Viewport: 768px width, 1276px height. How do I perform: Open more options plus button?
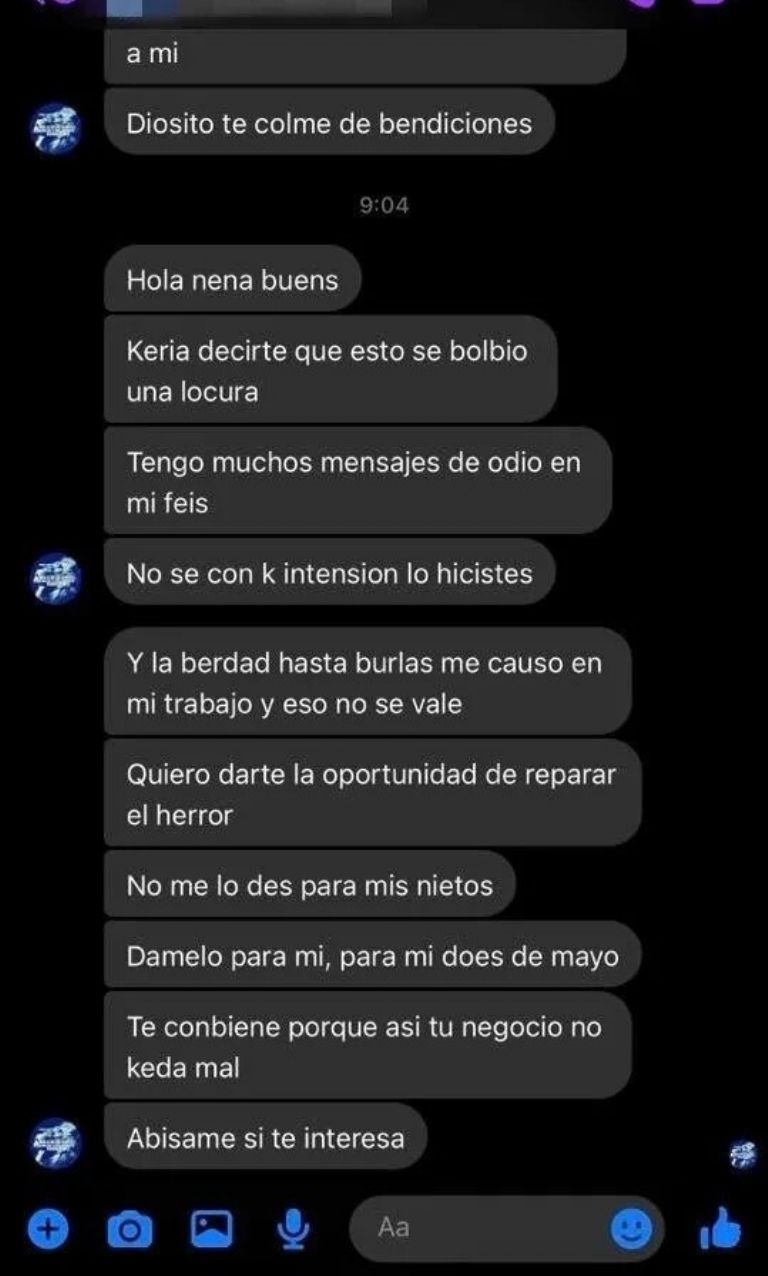(x=46, y=1229)
